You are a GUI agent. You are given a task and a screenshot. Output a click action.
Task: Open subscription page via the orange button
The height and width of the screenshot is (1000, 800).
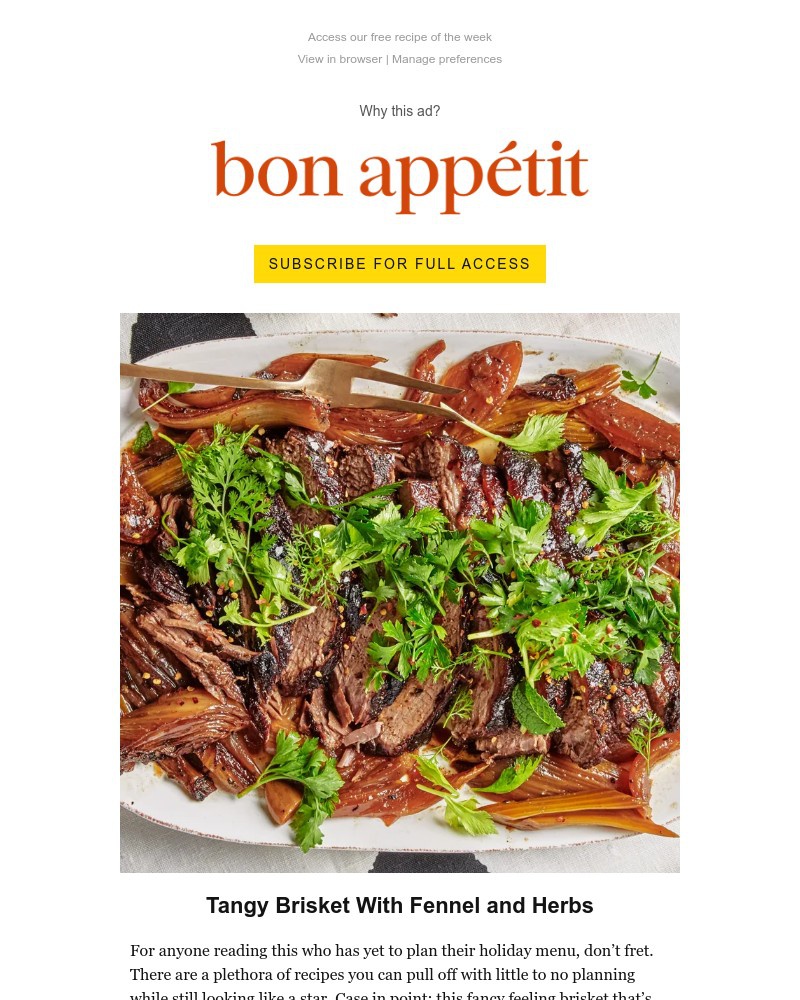click(400, 264)
